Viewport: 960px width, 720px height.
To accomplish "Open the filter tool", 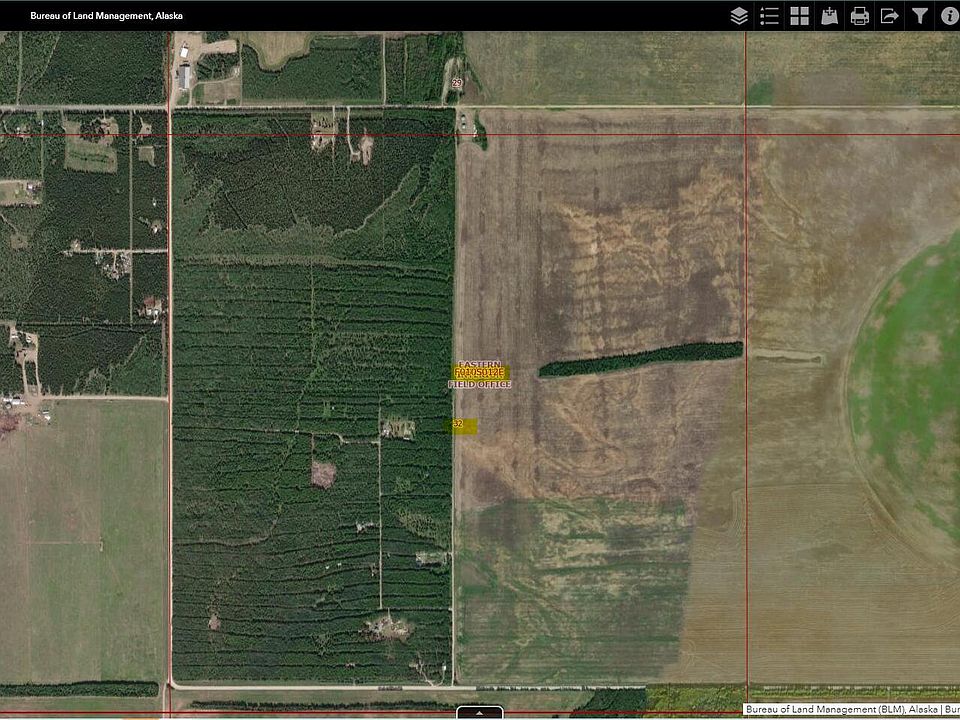I will (x=919, y=15).
